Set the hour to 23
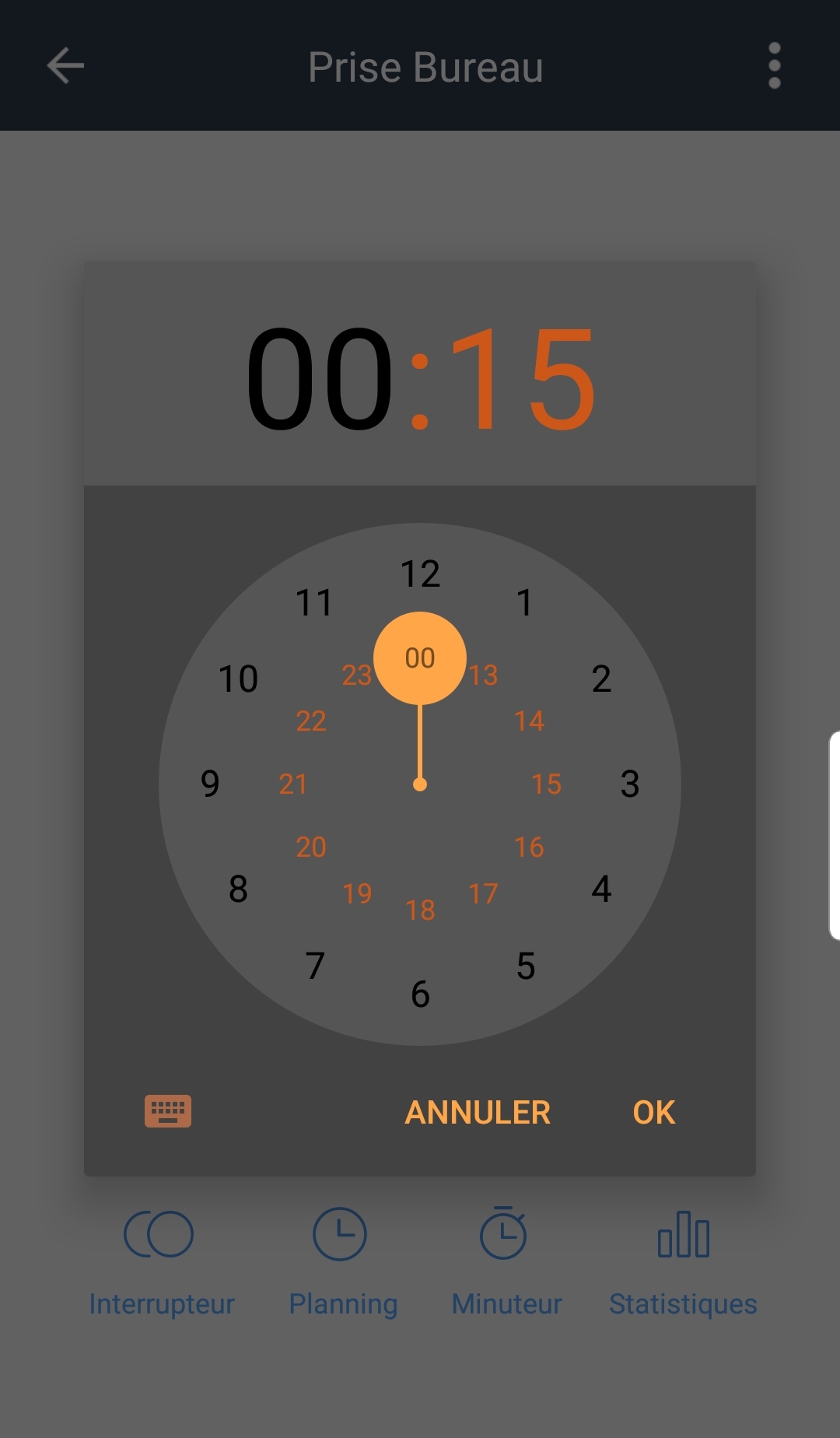840x1438 pixels. 357,675
